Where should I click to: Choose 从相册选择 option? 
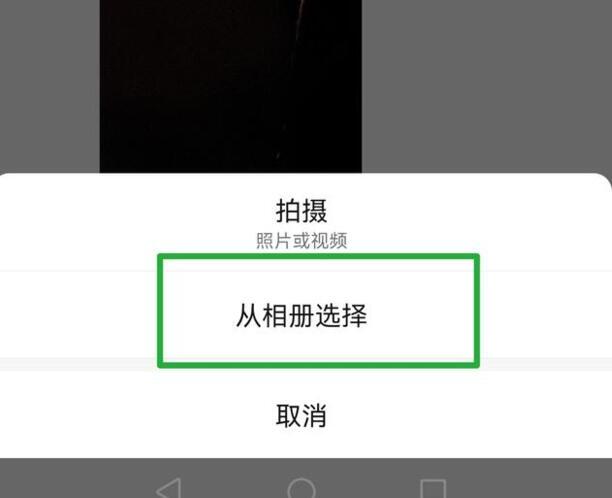click(x=301, y=316)
